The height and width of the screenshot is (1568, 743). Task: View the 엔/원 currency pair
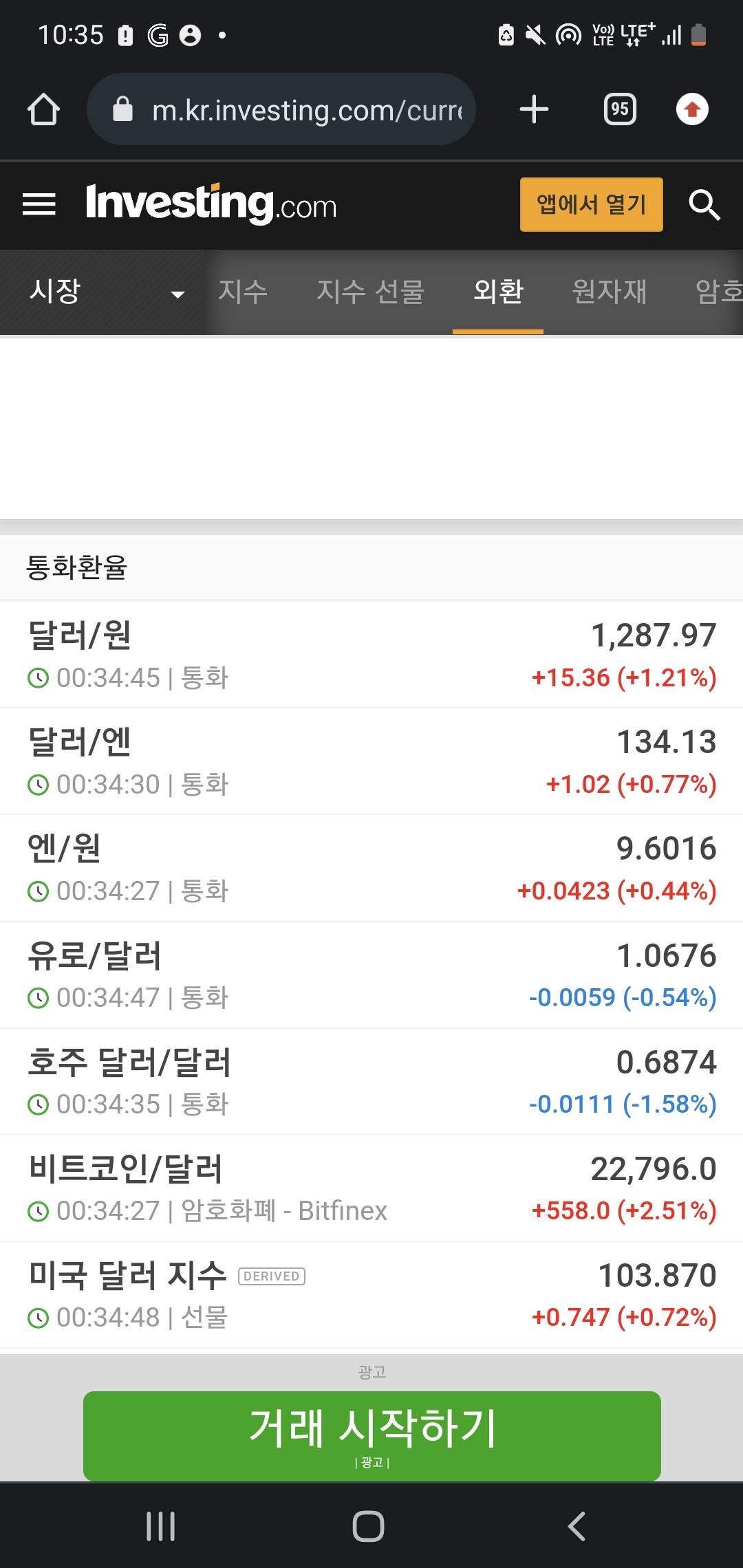[x=371, y=868]
